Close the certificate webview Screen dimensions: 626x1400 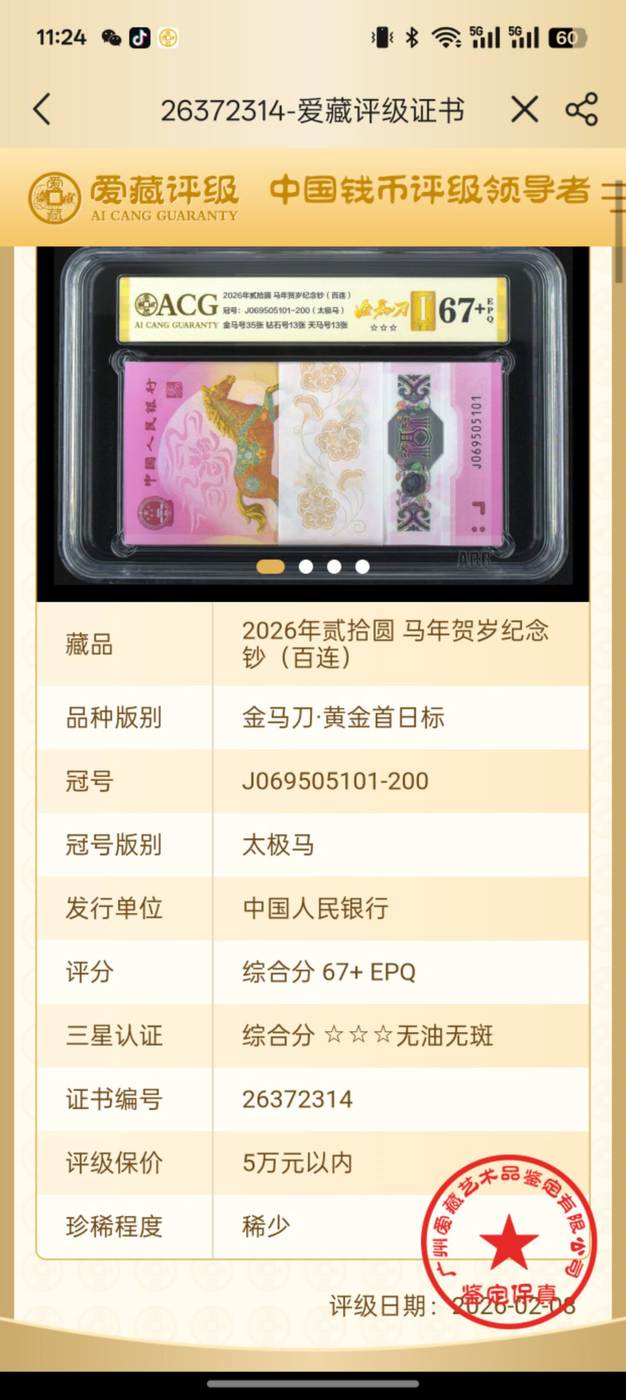coord(524,109)
